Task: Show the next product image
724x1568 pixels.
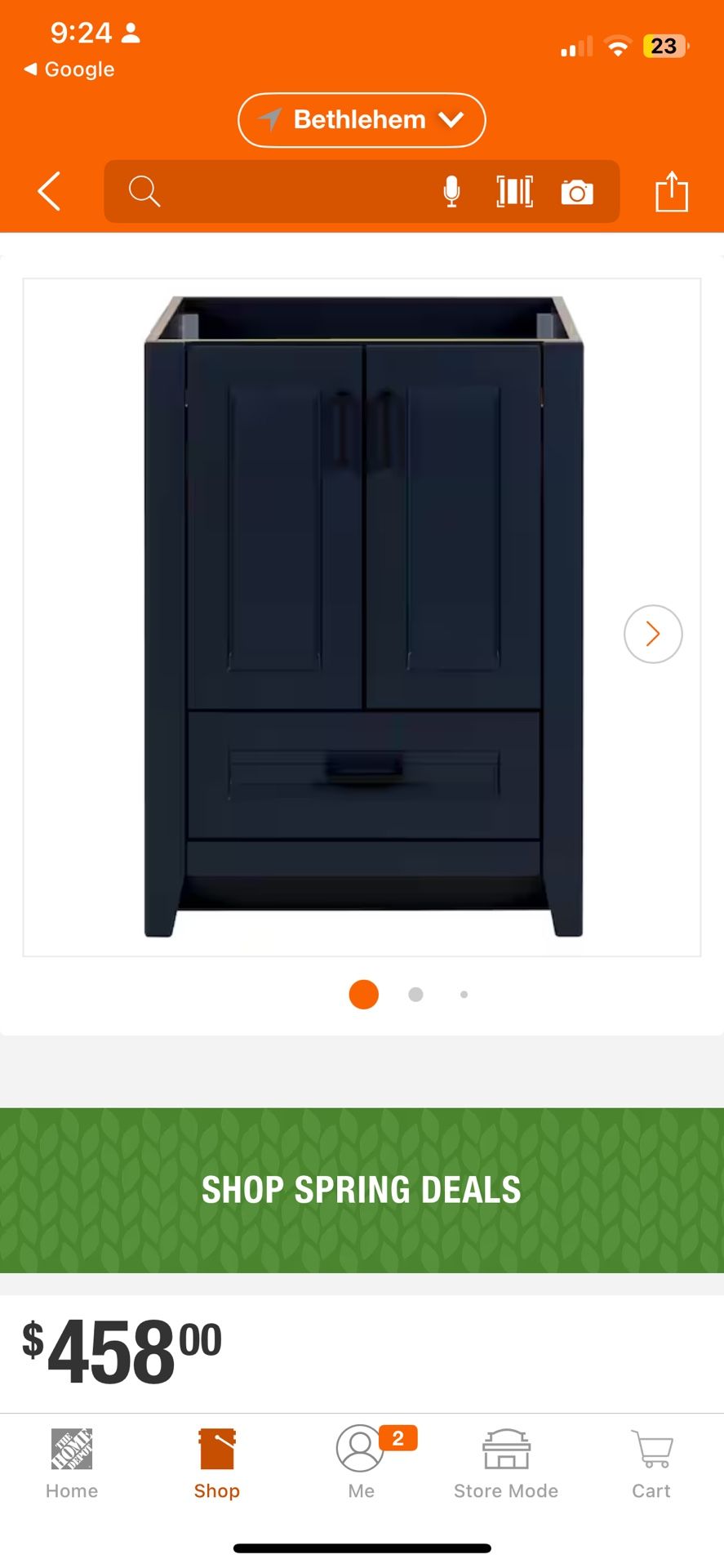Action: click(x=653, y=634)
